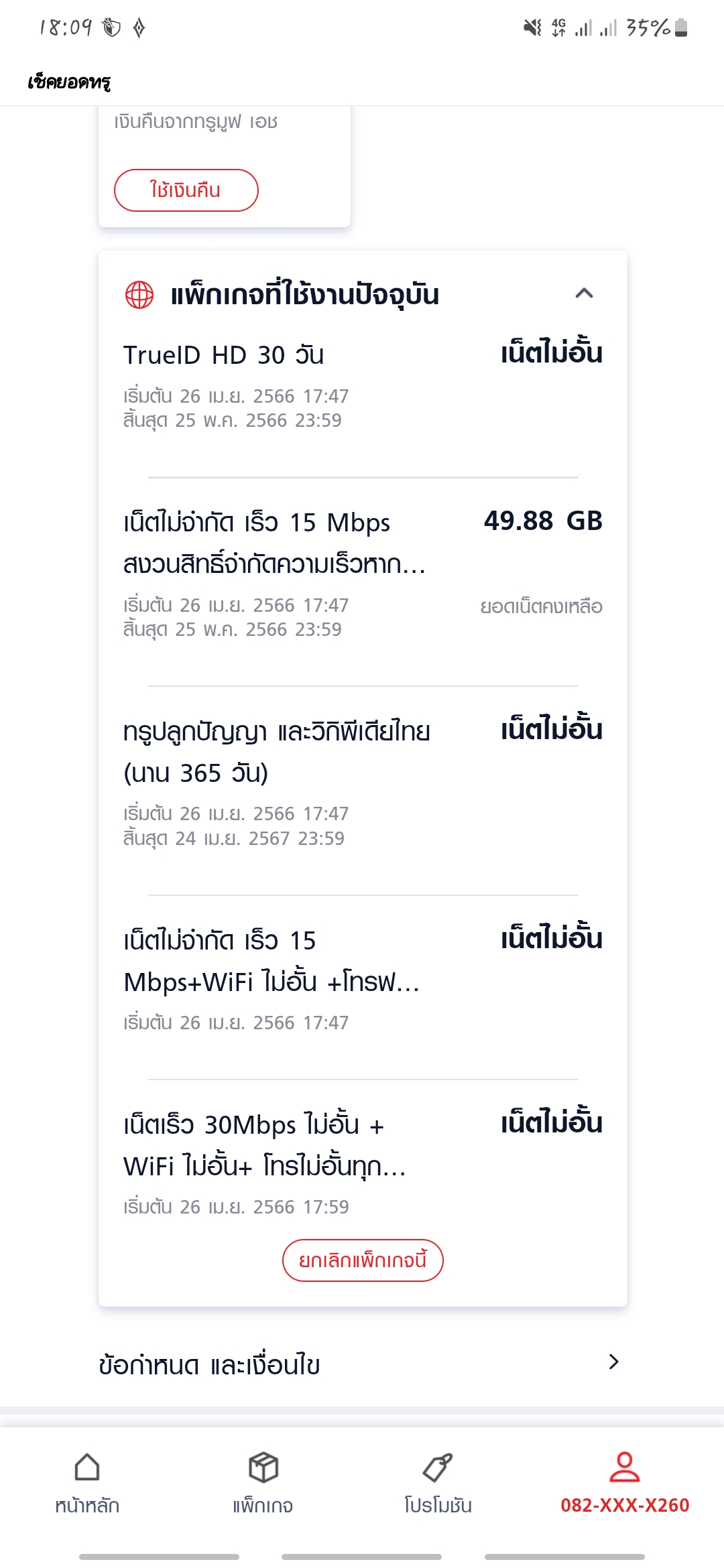The height and width of the screenshot is (1568, 724).
Task: Tap the ใช้เงินคืน button
Action: click(186, 190)
